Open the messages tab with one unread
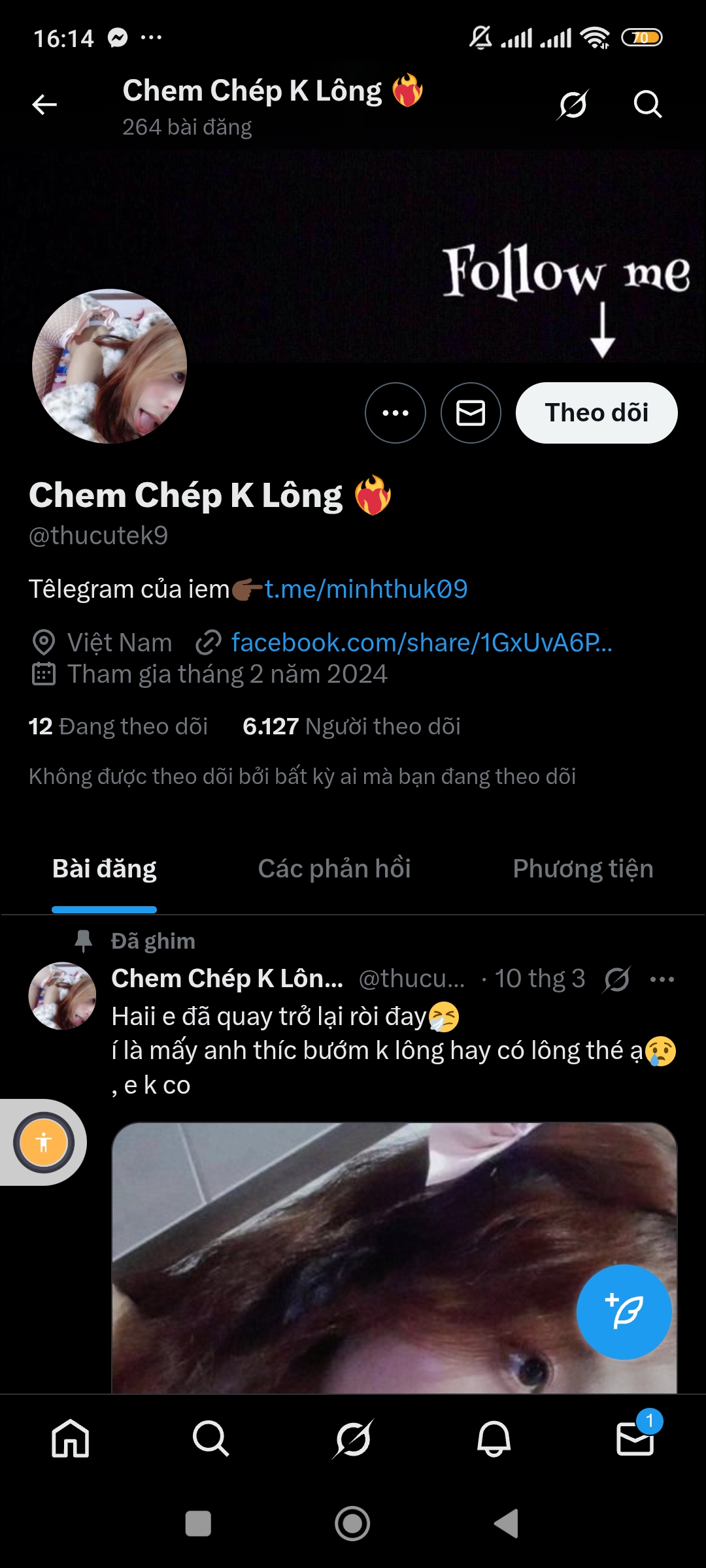This screenshot has width=706, height=1568. [x=635, y=1439]
